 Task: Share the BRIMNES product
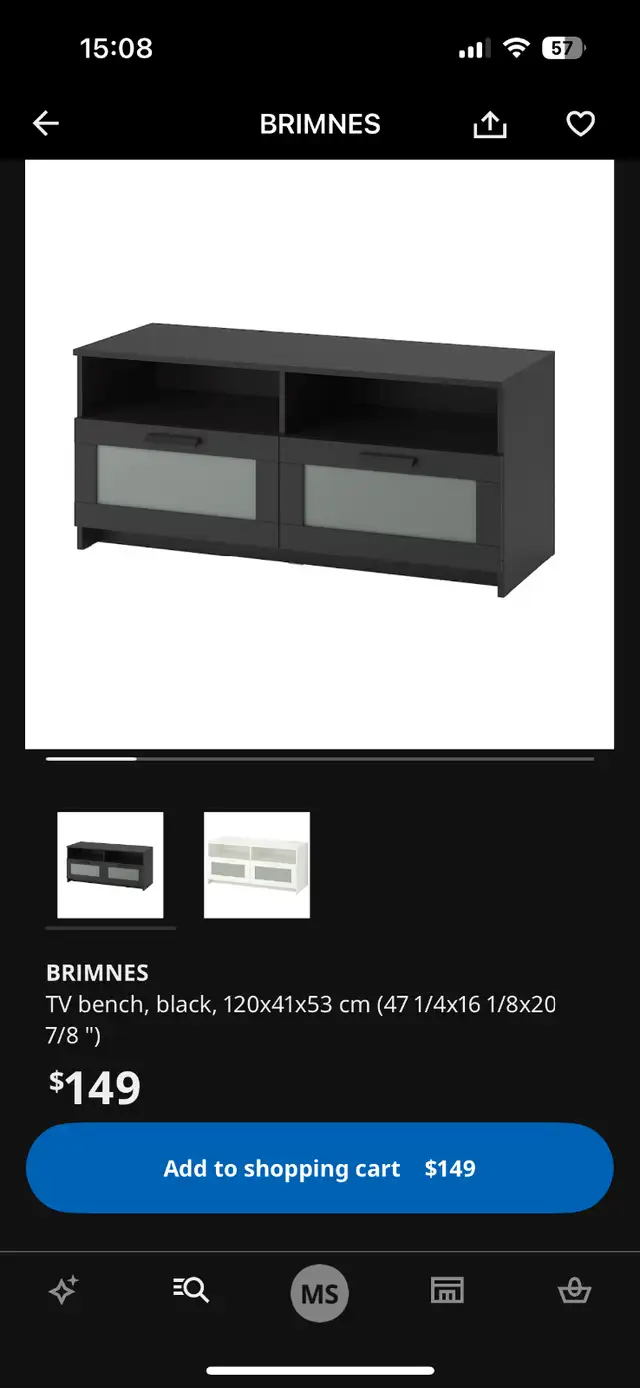click(x=490, y=124)
